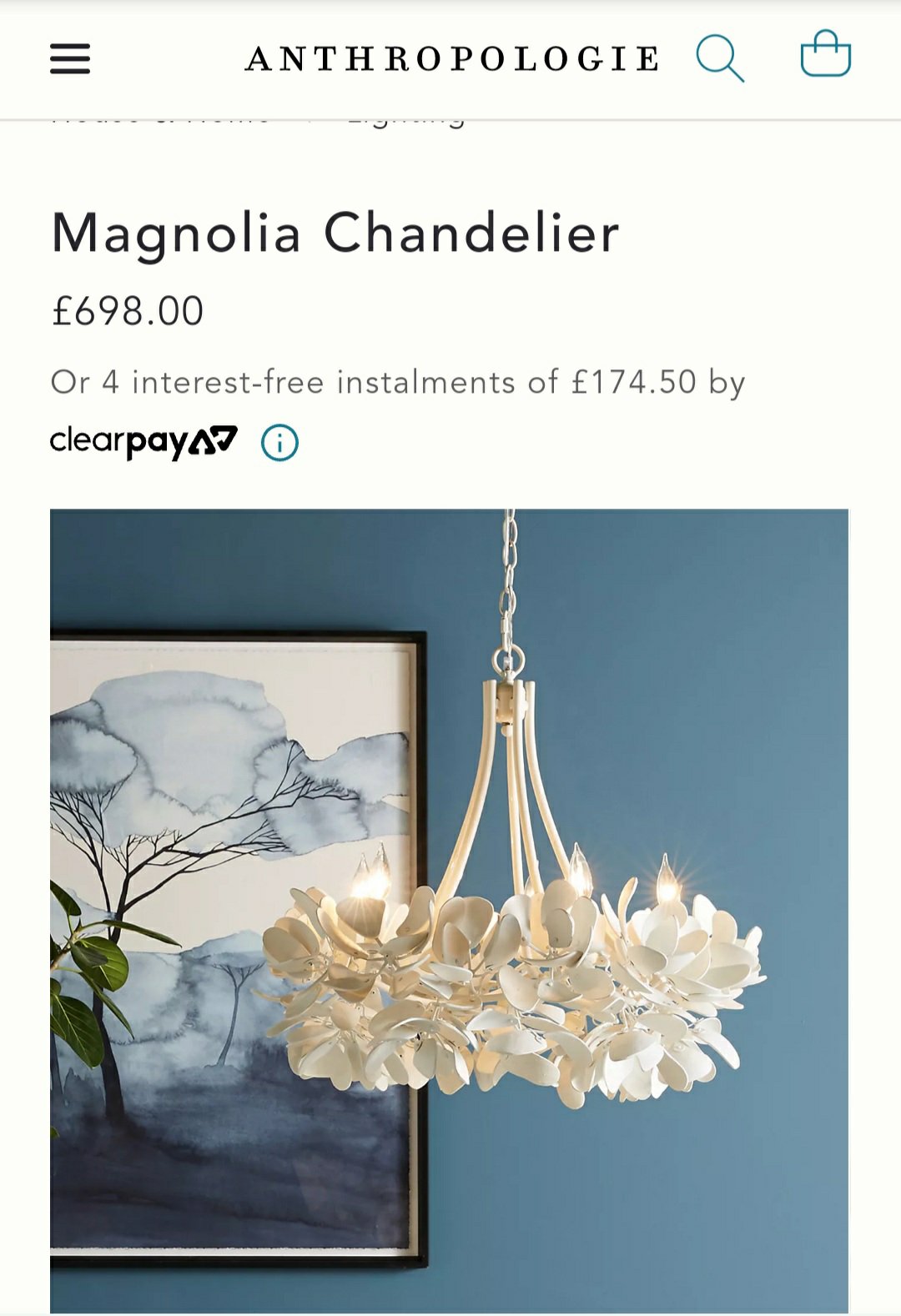Go to the Anthropologie home page

[451, 59]
